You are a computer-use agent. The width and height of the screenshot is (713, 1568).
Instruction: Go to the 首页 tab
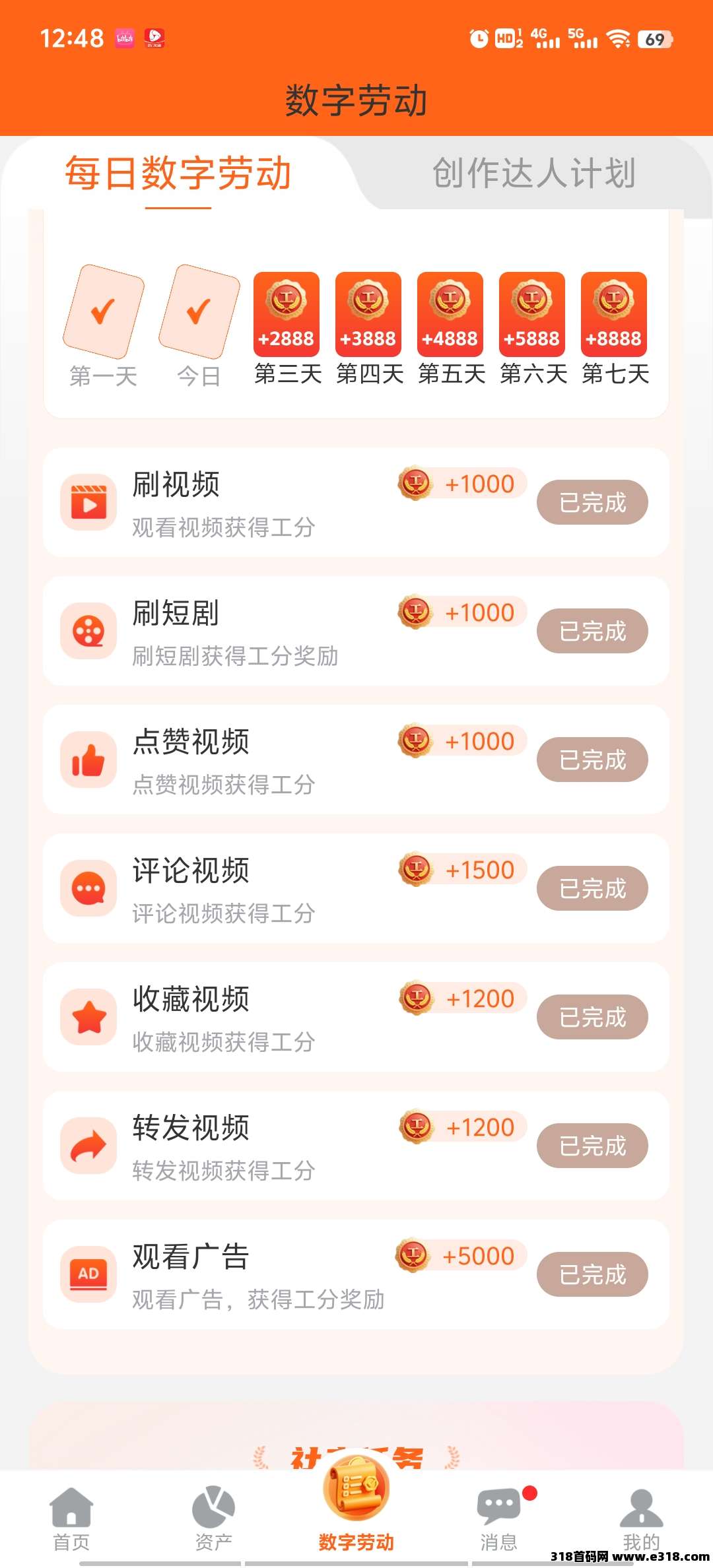[x=71, y=1519]
